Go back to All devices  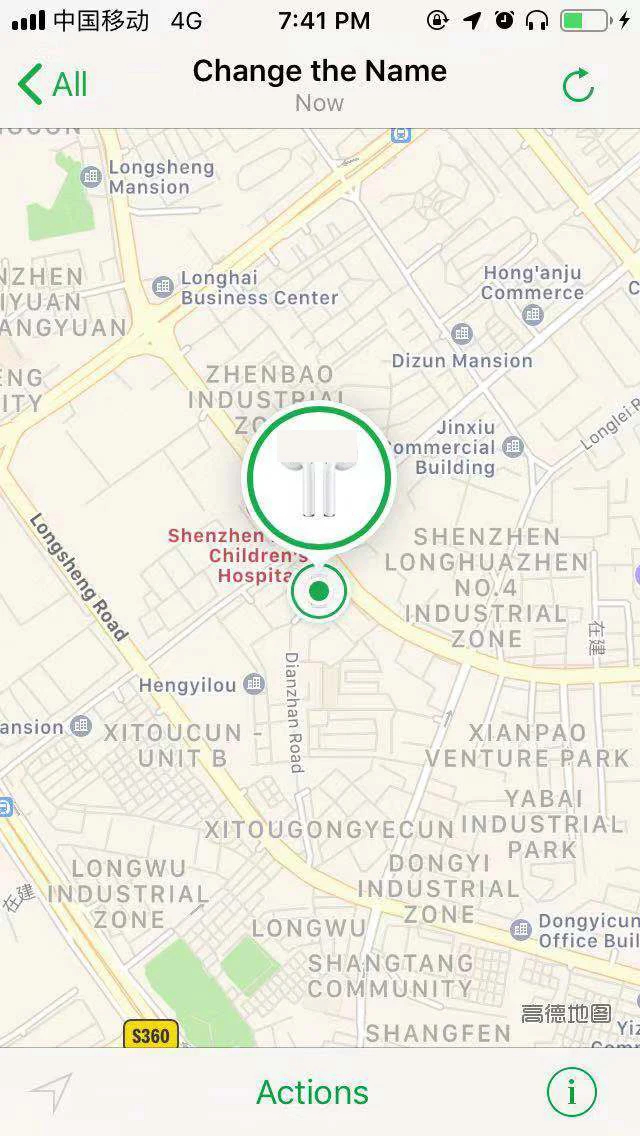52,84
